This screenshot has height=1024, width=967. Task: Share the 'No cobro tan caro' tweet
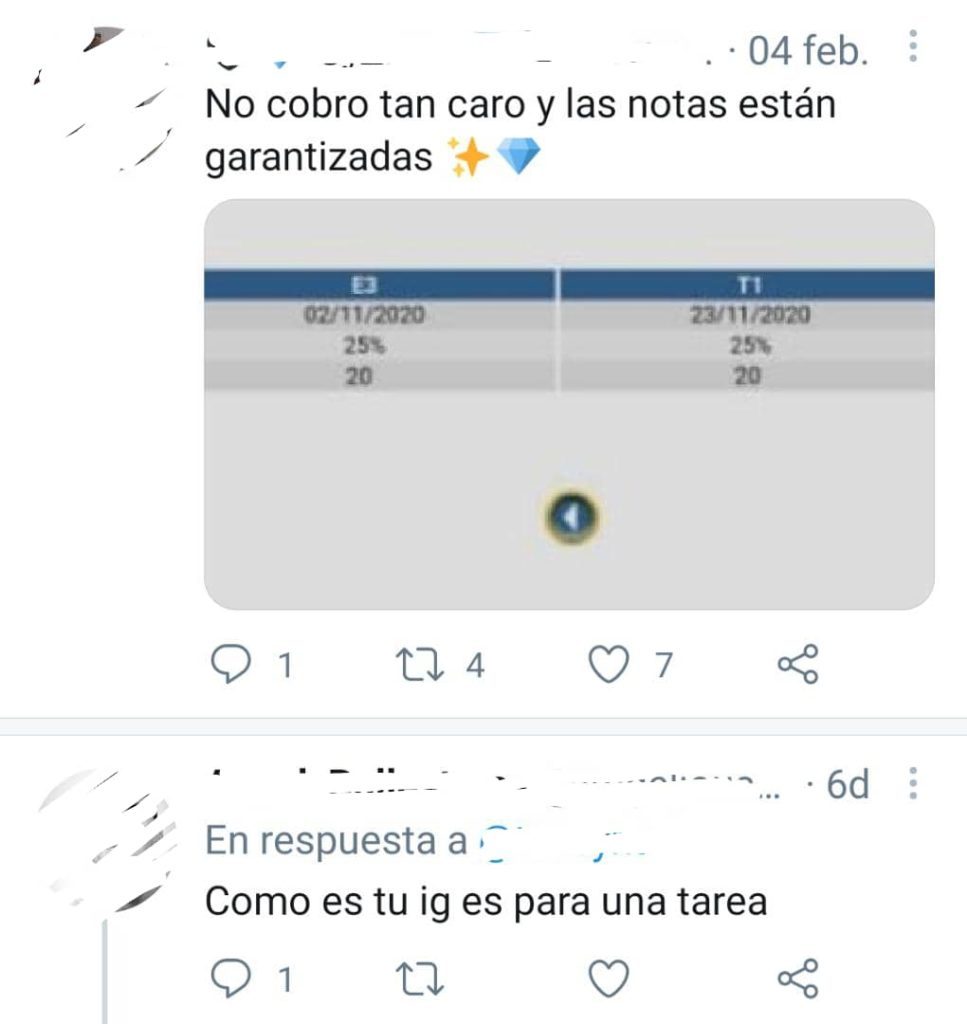tap(798, 664)
